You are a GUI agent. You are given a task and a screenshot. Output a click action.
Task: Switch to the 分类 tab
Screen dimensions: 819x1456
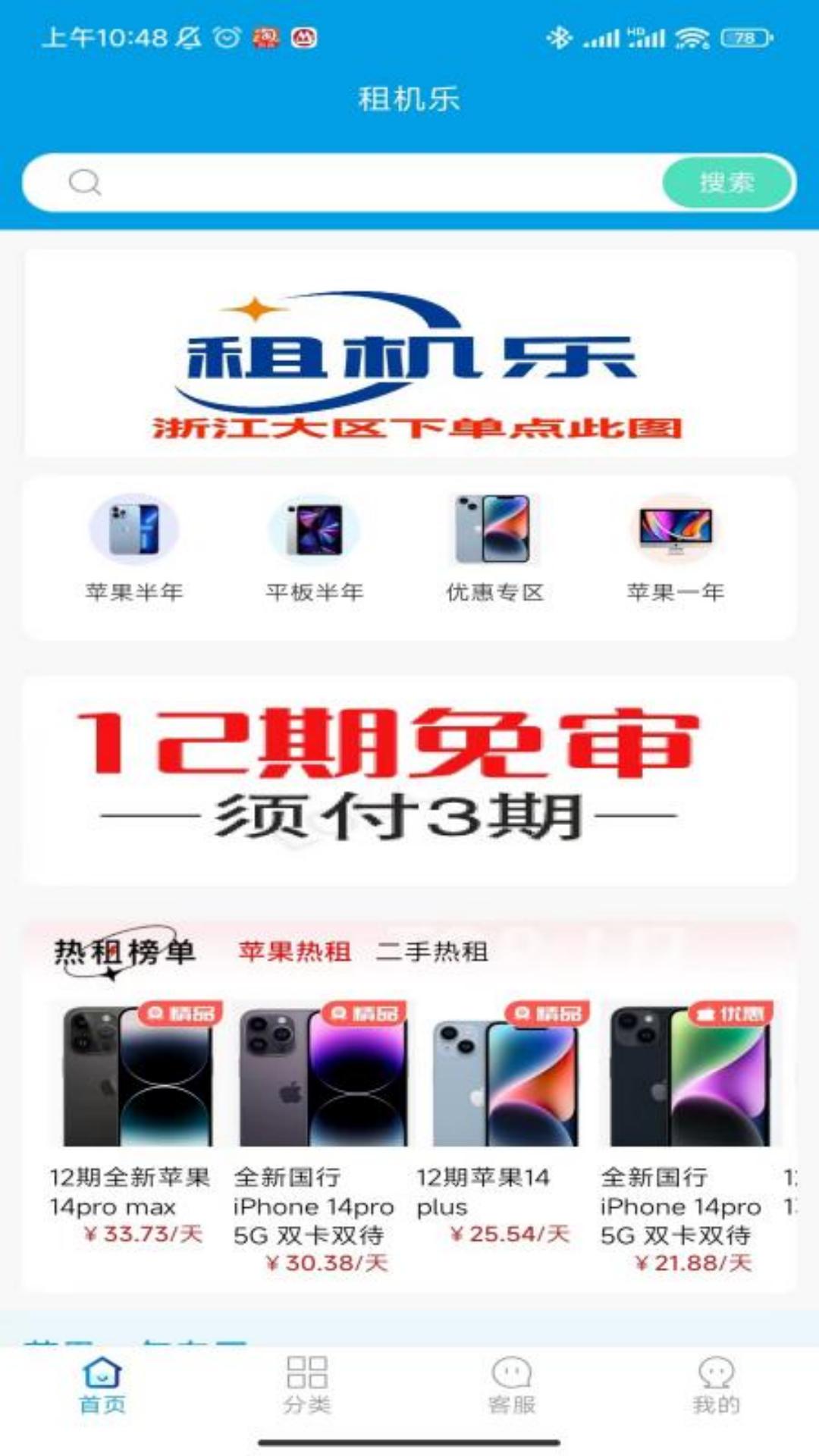click(307, 1386)
